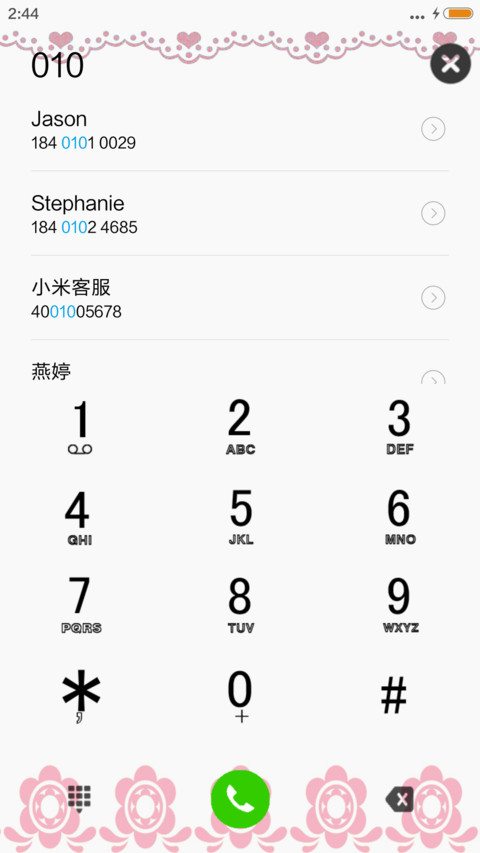Dial digit 6 MNO
The height and width of the screenshot is (853, 480).
pyautogui.click(x=399, y=517)
